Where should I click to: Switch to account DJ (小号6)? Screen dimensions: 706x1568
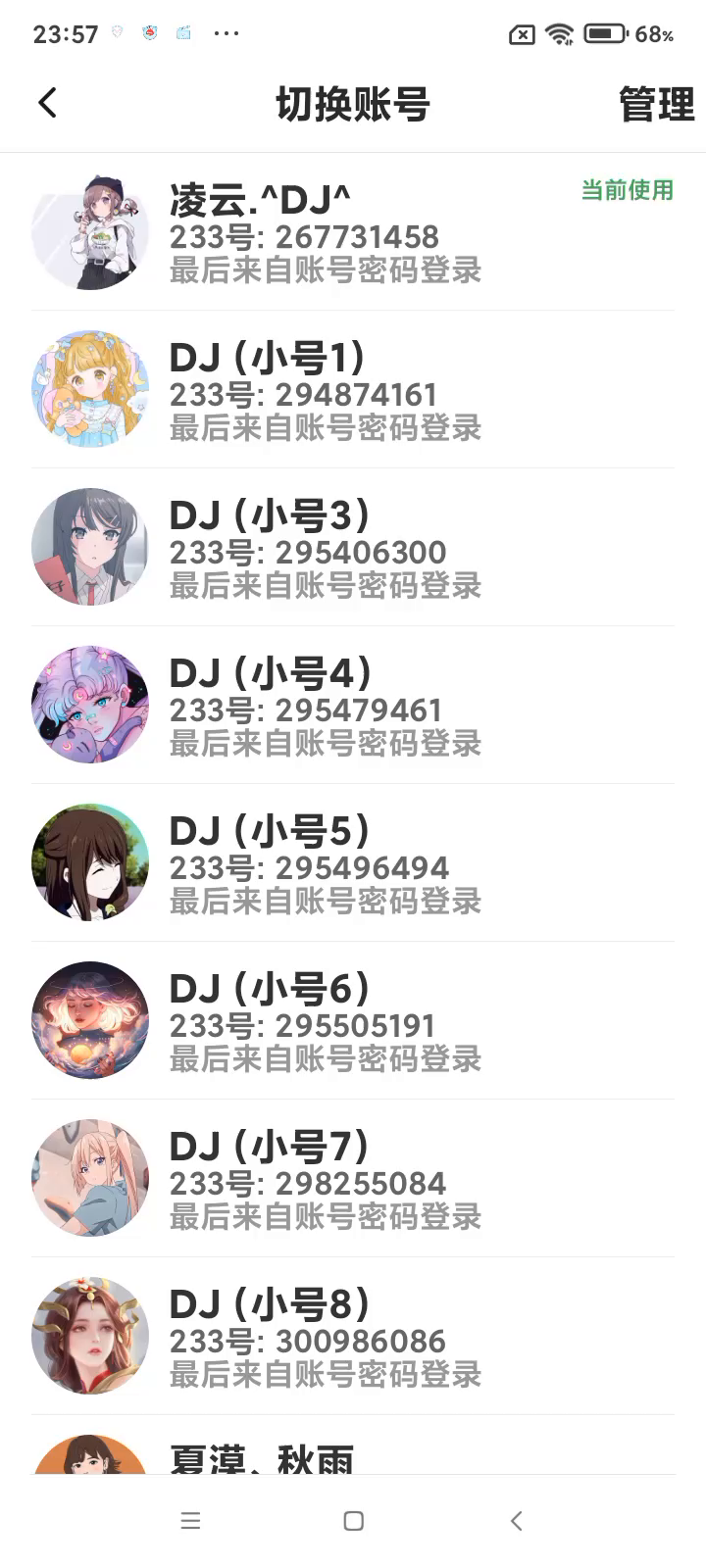click(x=353, y=1021)
